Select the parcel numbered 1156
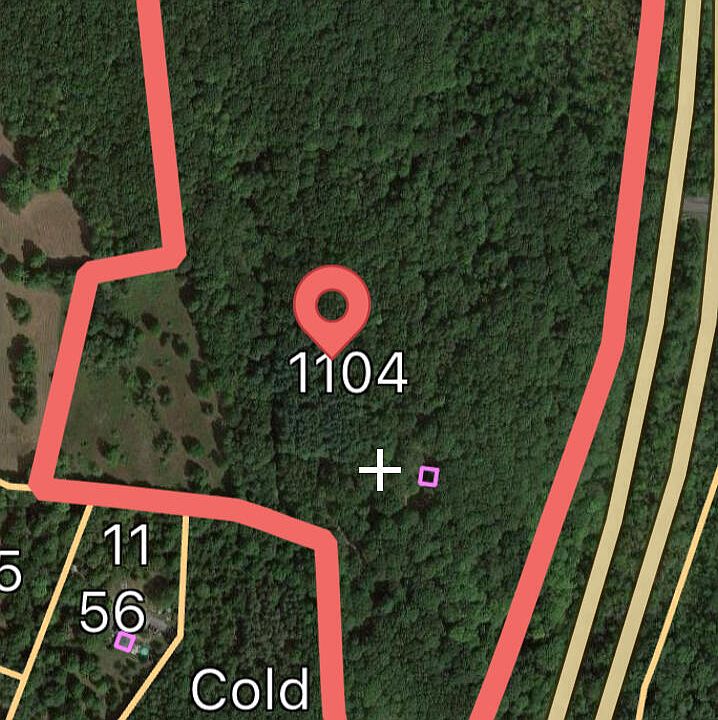The width and height of the screenshot is (718, 720). pos(120,580)
